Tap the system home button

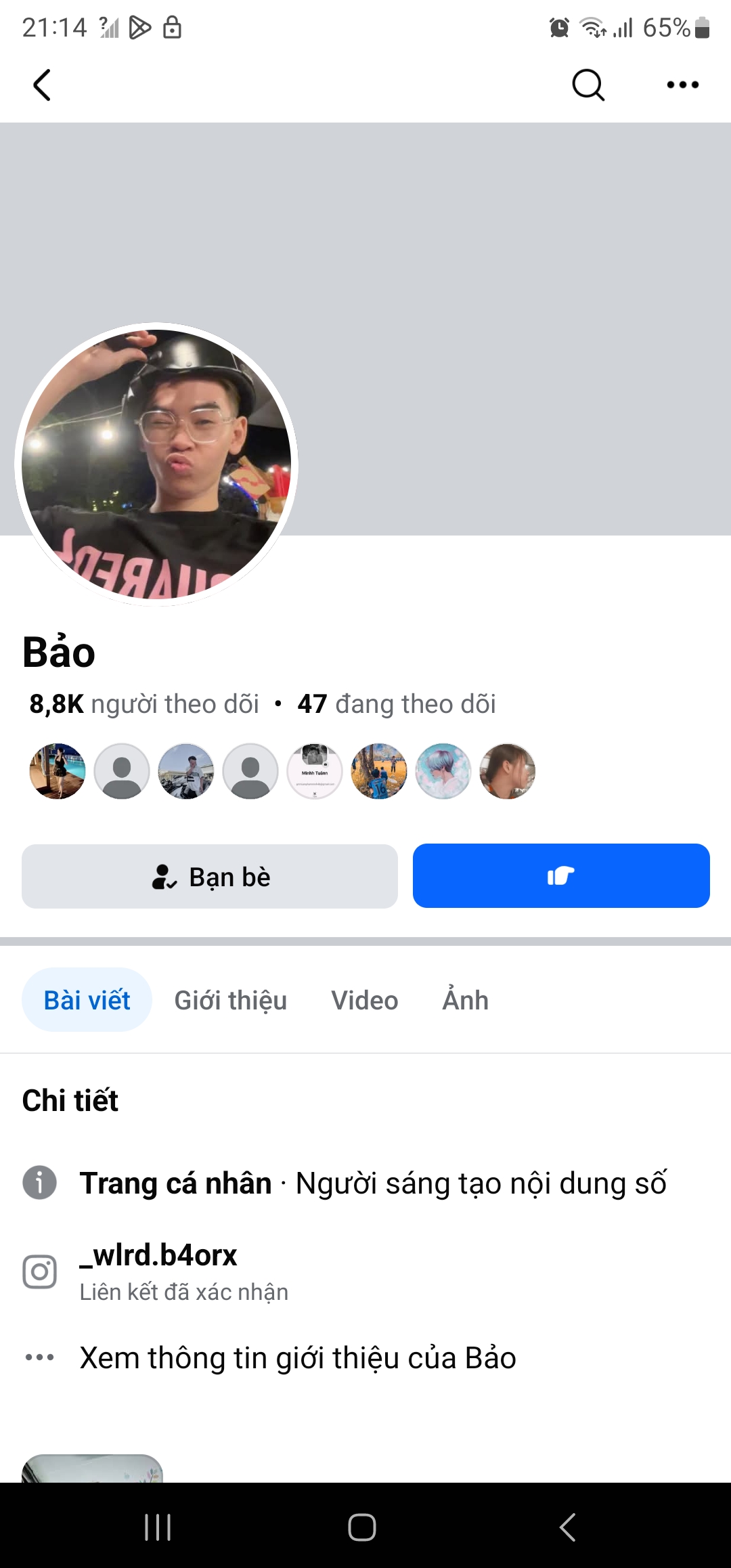pyautogui.click(x=362, y=1527)
